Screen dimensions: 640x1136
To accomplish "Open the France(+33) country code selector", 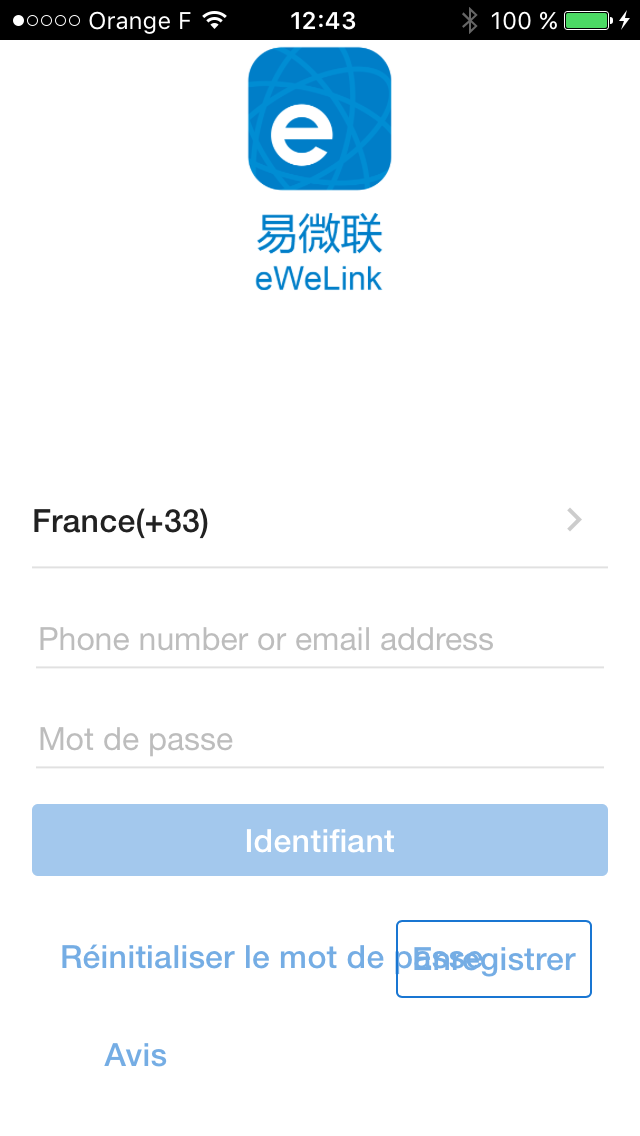I will pos(319,521).
